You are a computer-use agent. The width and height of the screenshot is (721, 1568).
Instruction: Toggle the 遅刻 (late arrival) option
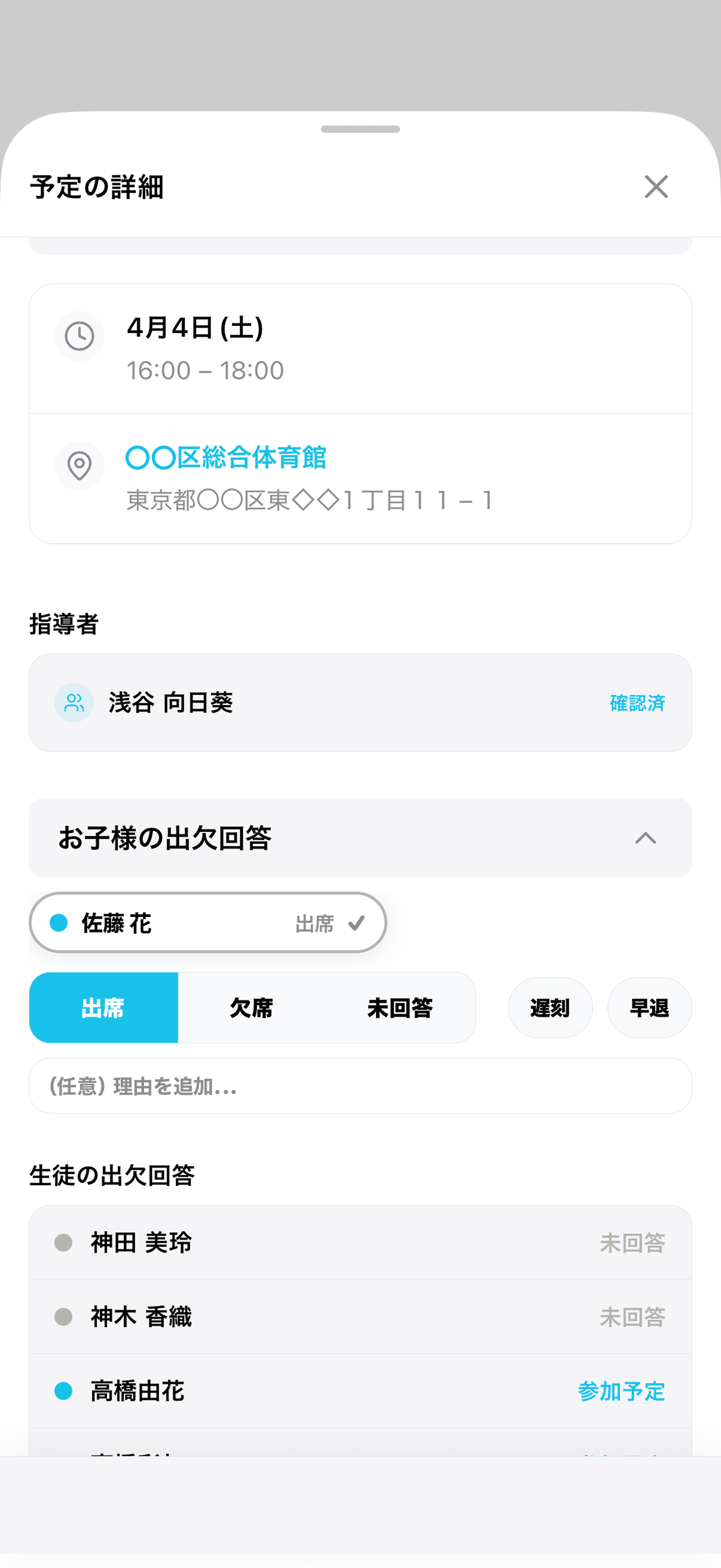click(x=550, y=1007)
